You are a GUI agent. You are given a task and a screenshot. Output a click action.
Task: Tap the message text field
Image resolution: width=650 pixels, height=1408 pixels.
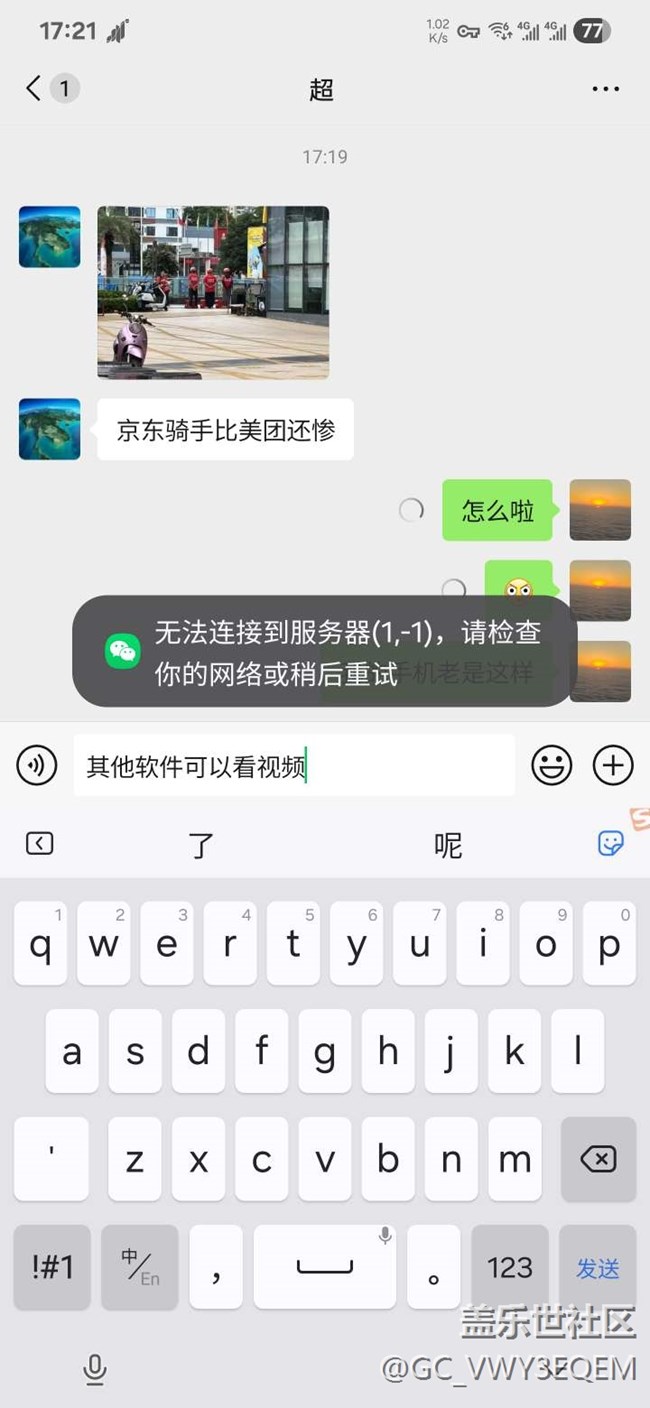(x=294, y=766)
